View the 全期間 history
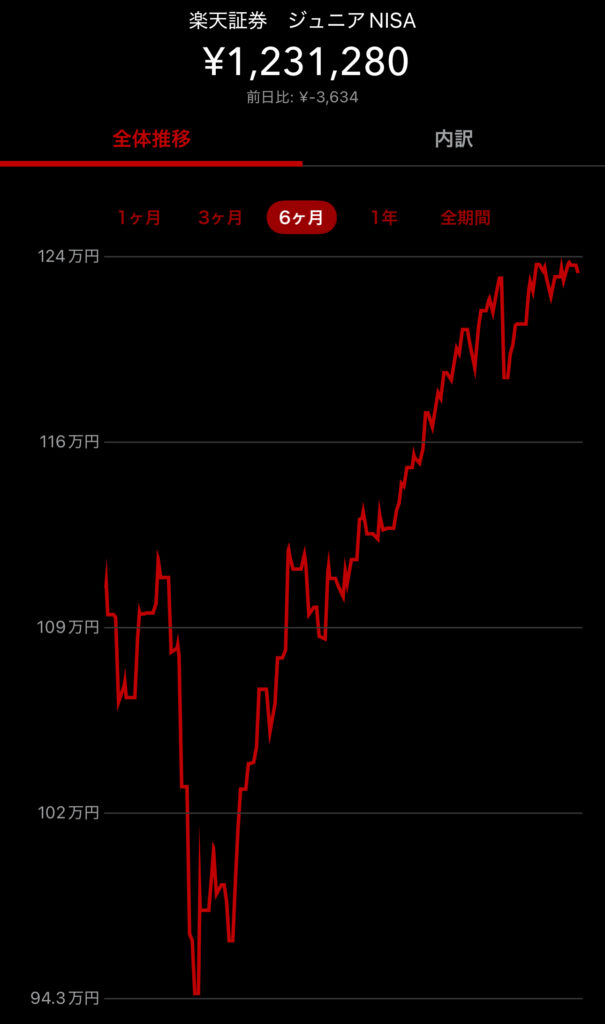 465,217
